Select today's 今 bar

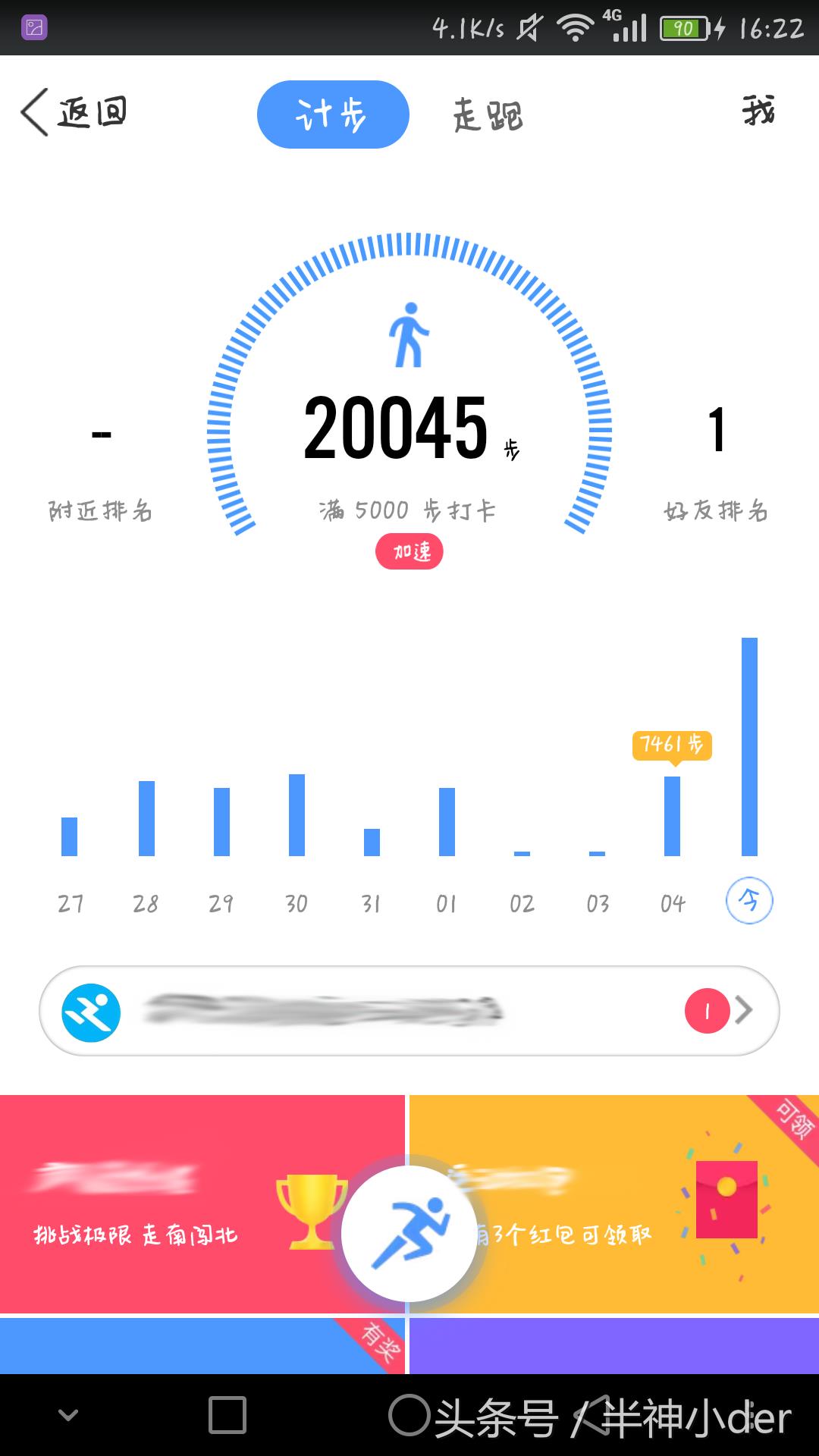[x=749, y=747]
